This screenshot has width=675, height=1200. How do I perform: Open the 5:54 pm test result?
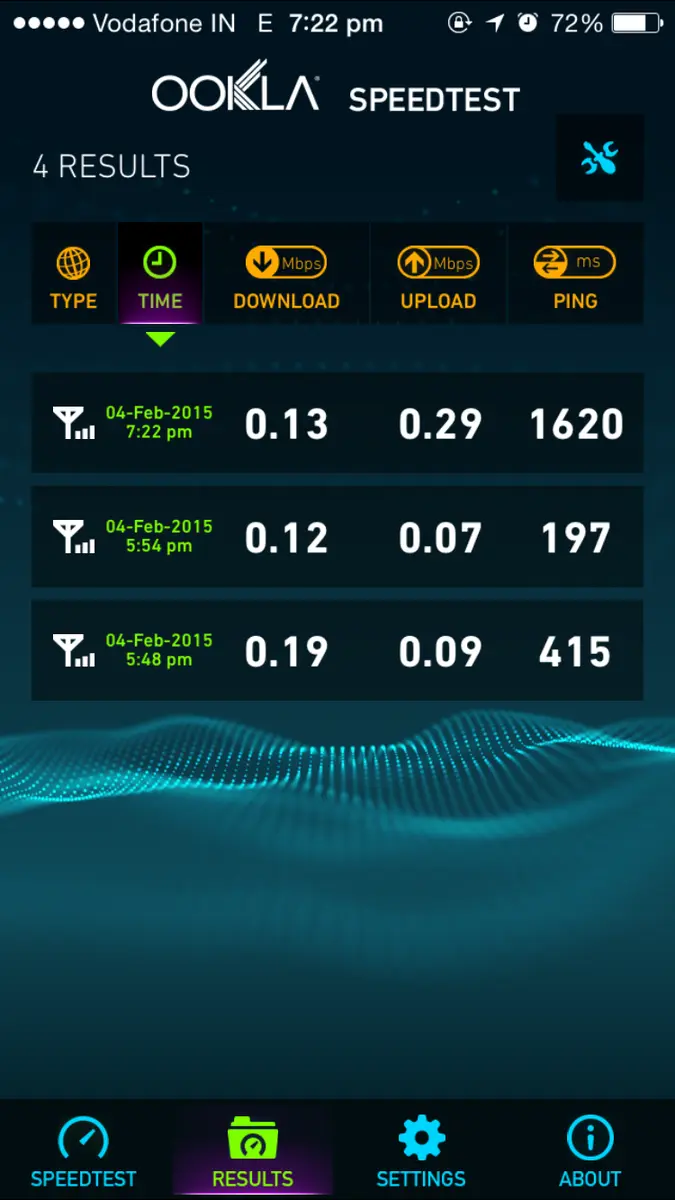337,537
